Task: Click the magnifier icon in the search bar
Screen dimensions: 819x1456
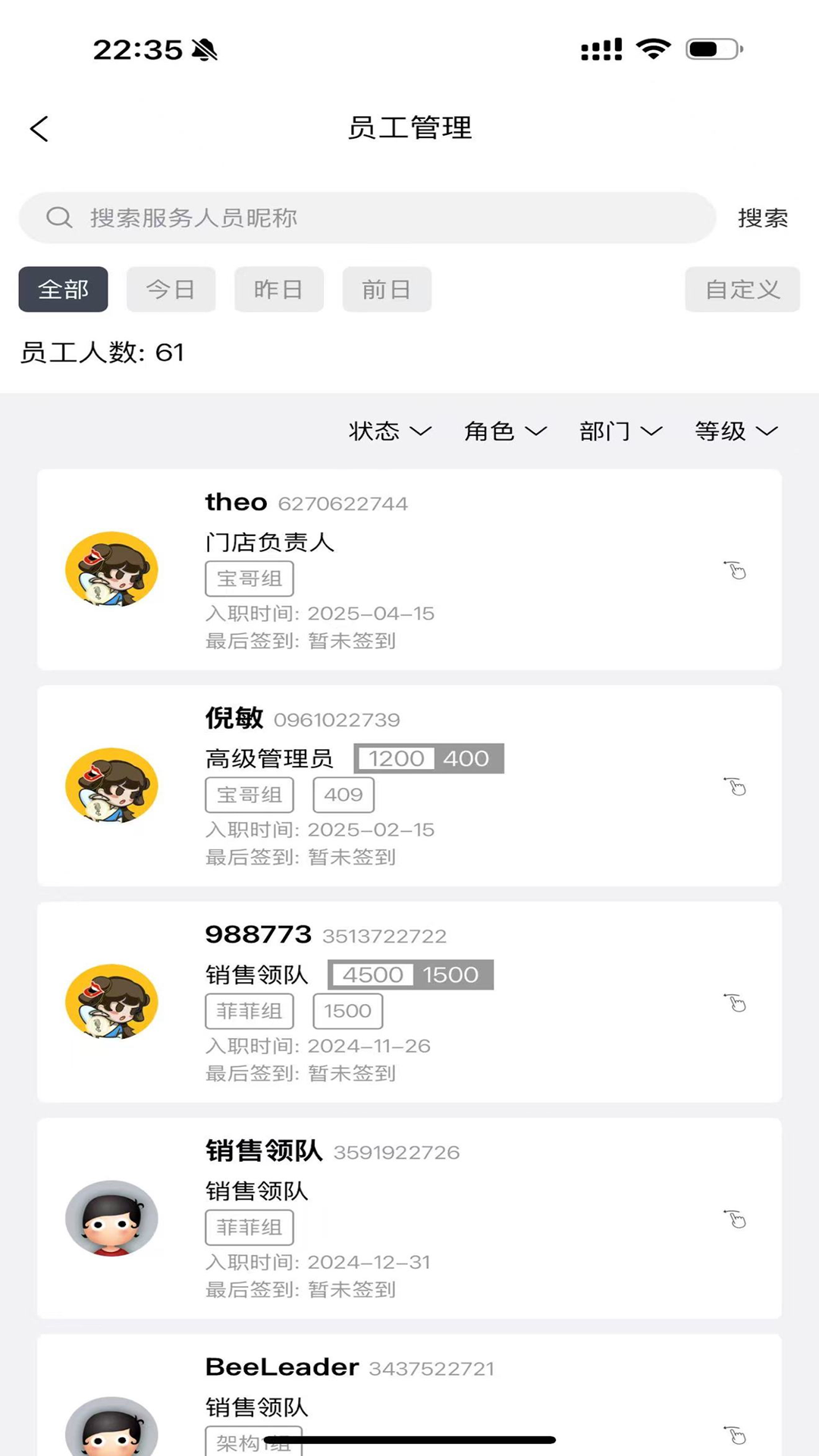Action: [59, 218]
